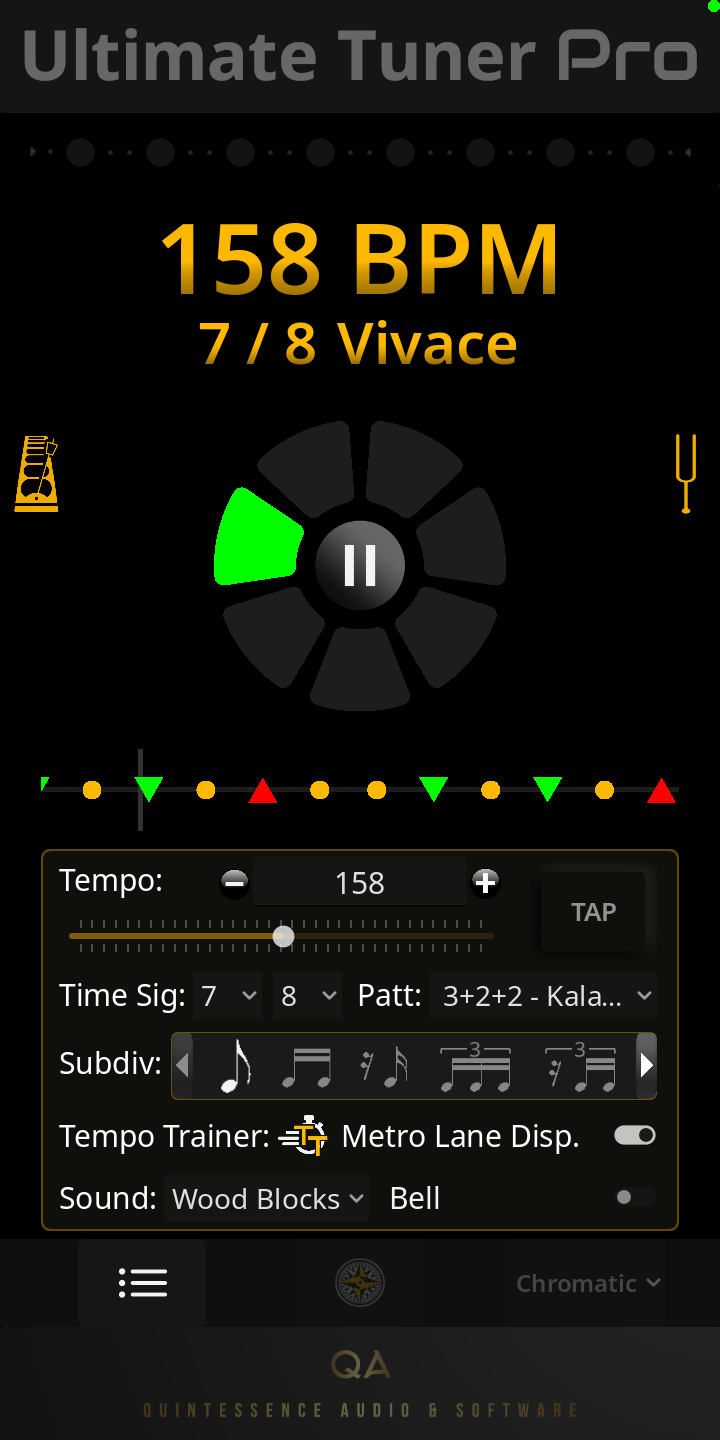This screenshot has width=720, height=1440.
Task: Open the beats-per-measure dropdown showing 7
Action: [x=227, y=995]
